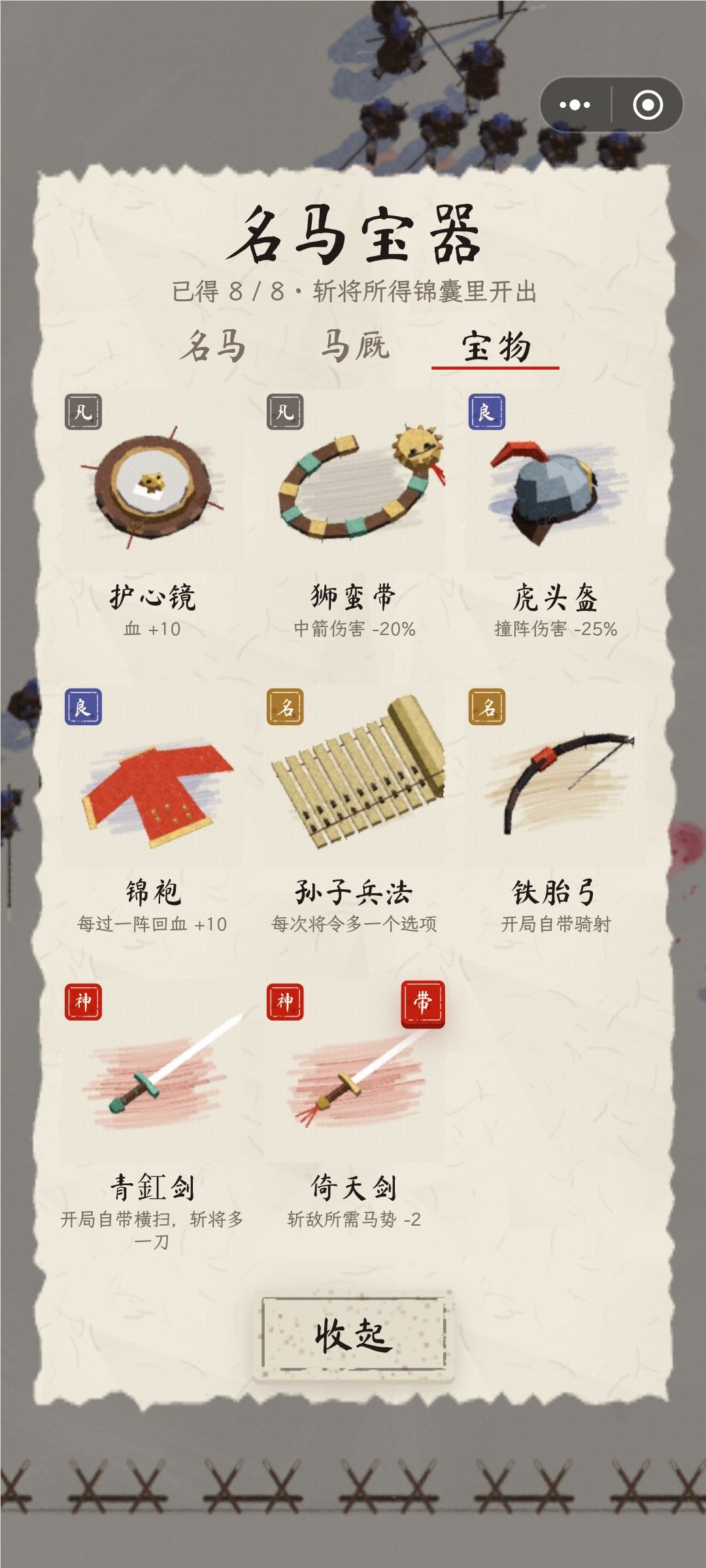706x1568 pixels.
Task: Open the mini program overflow menu
Action: [575, 105]
